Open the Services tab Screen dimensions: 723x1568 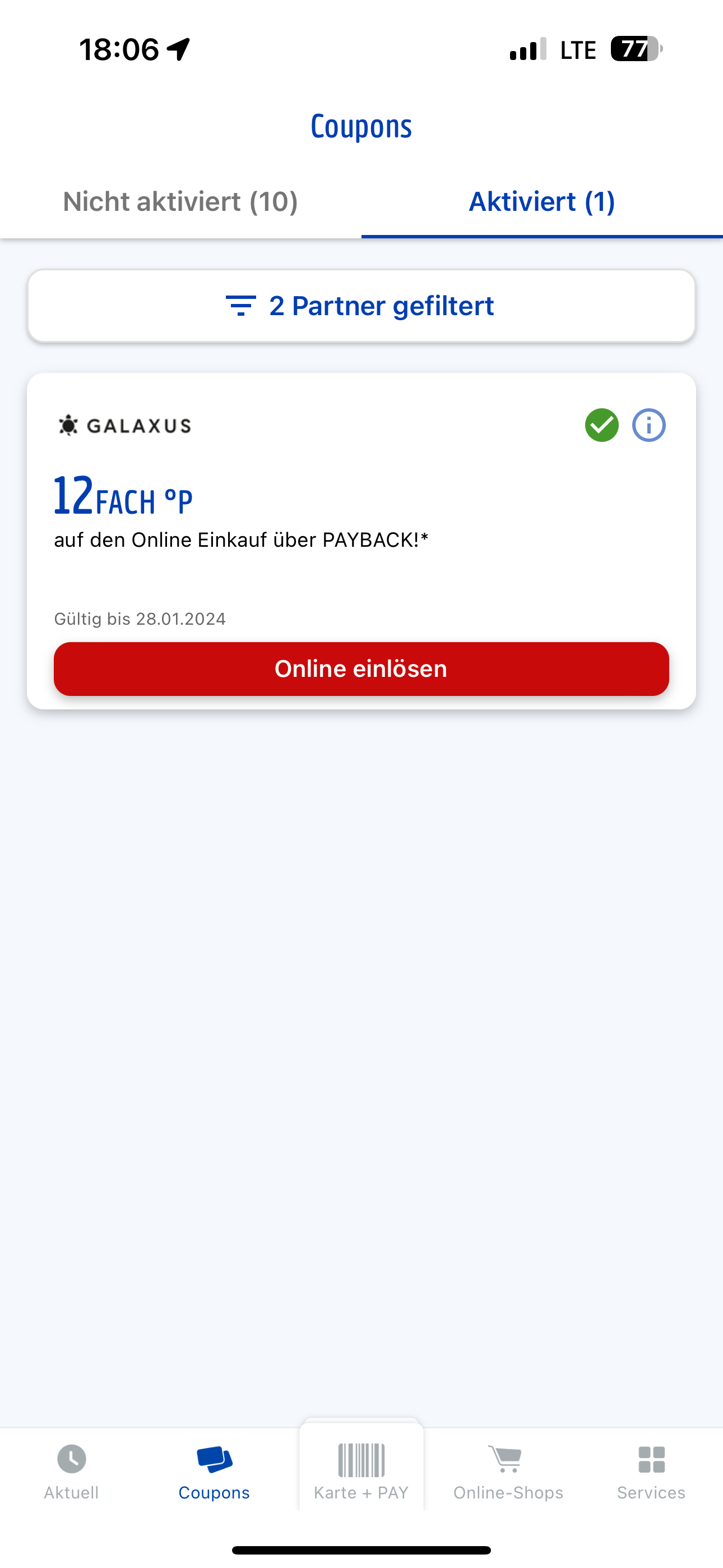tap(651, 1472)
